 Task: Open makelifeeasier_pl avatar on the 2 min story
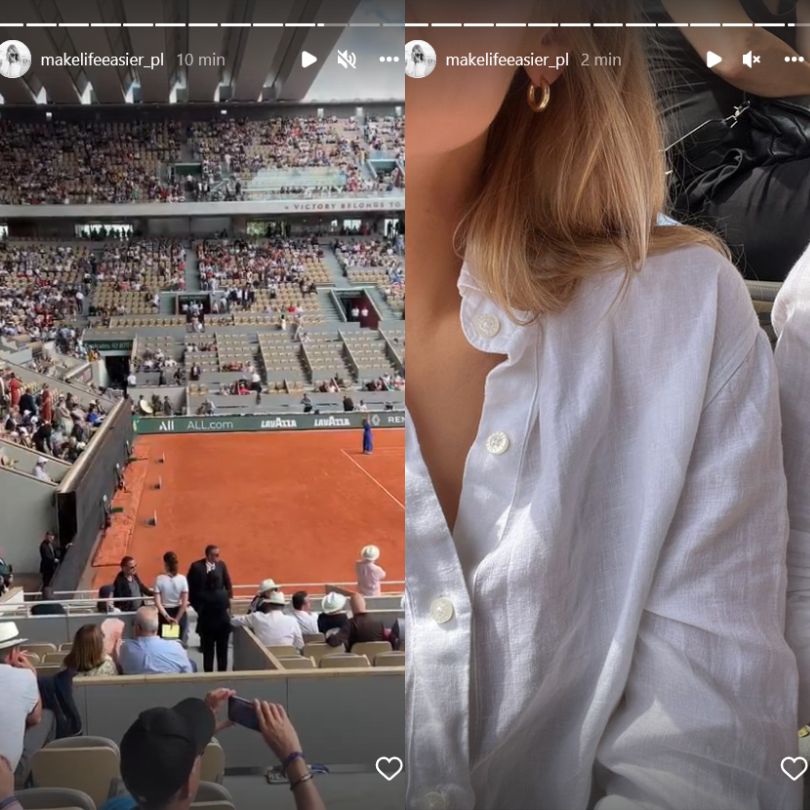(x=420, y=59)
